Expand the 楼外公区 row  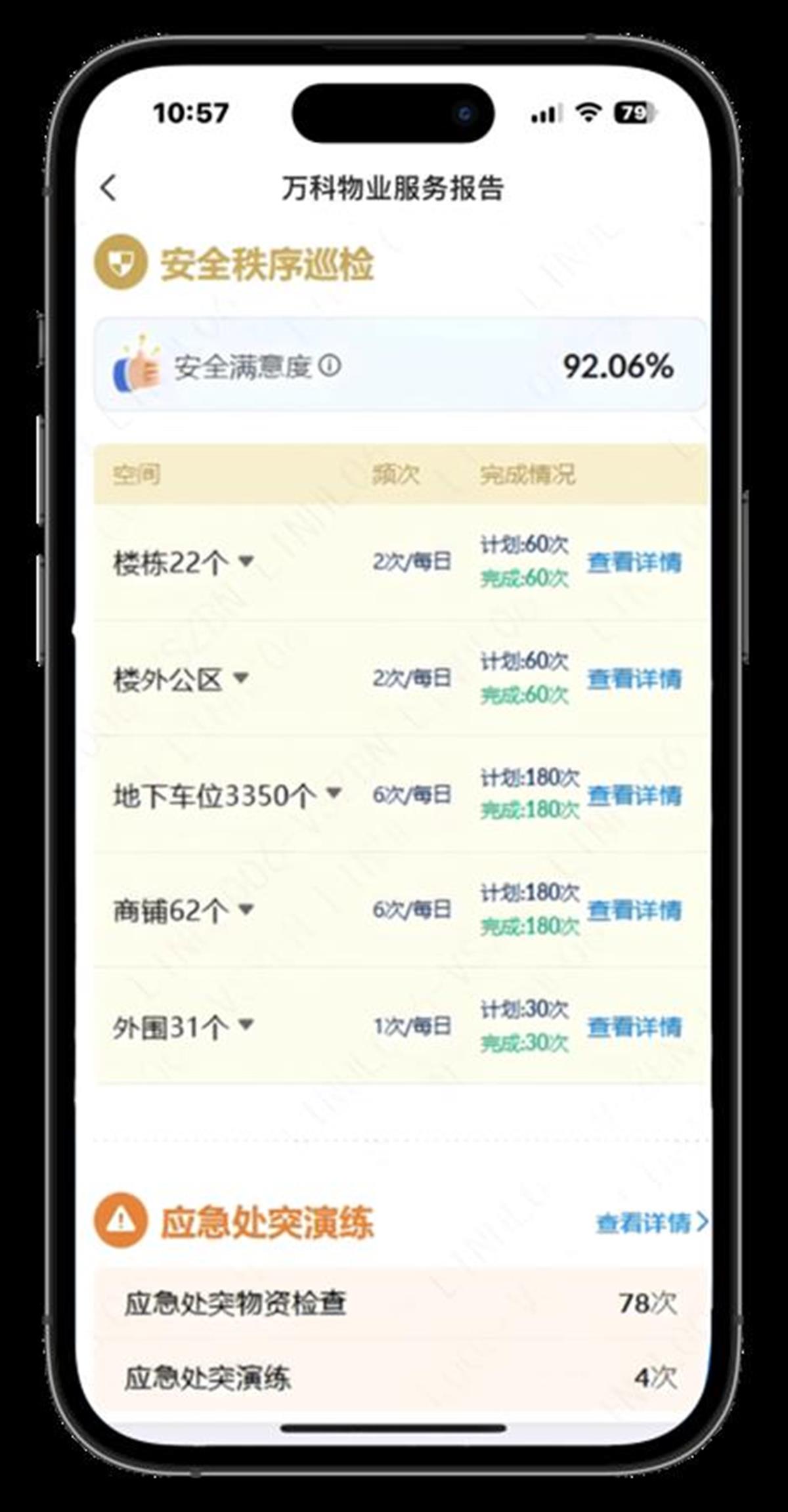(241, 677)
